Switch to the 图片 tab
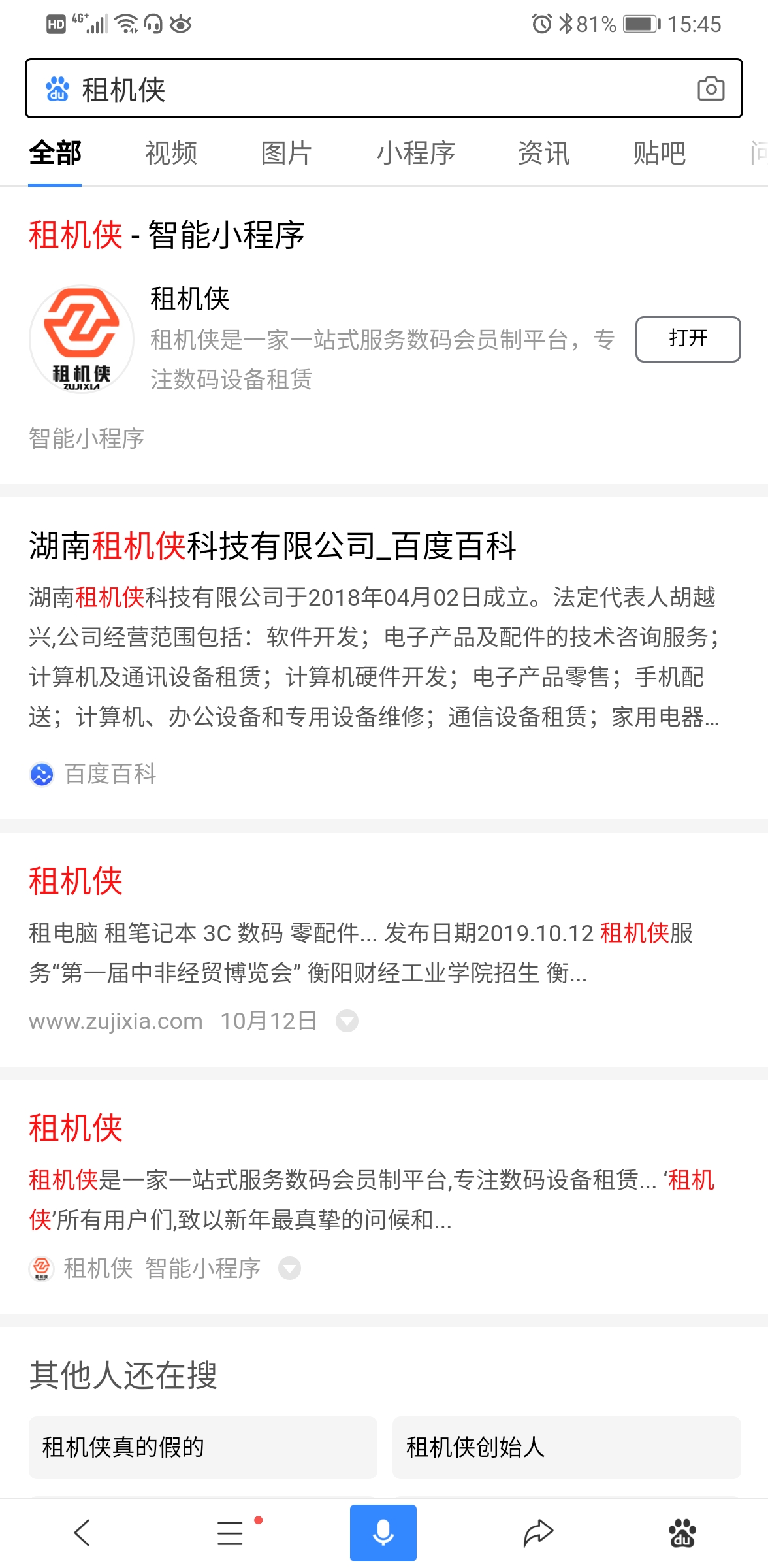 (286, 154)
